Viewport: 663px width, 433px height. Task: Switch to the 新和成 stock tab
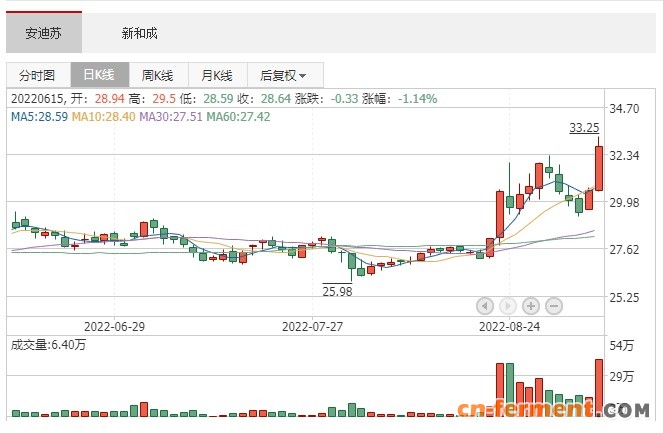[139, 33]
